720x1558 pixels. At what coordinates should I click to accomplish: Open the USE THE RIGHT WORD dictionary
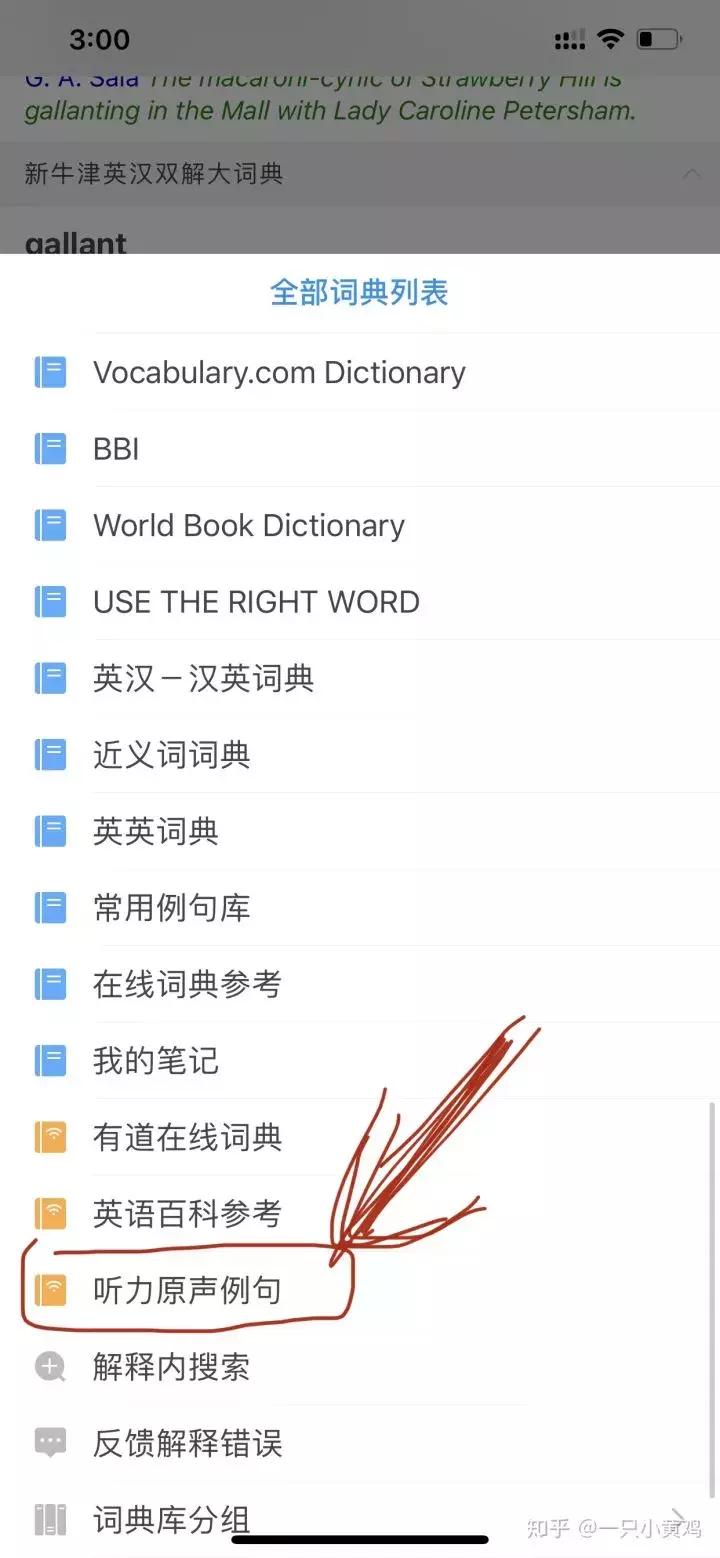256,601
